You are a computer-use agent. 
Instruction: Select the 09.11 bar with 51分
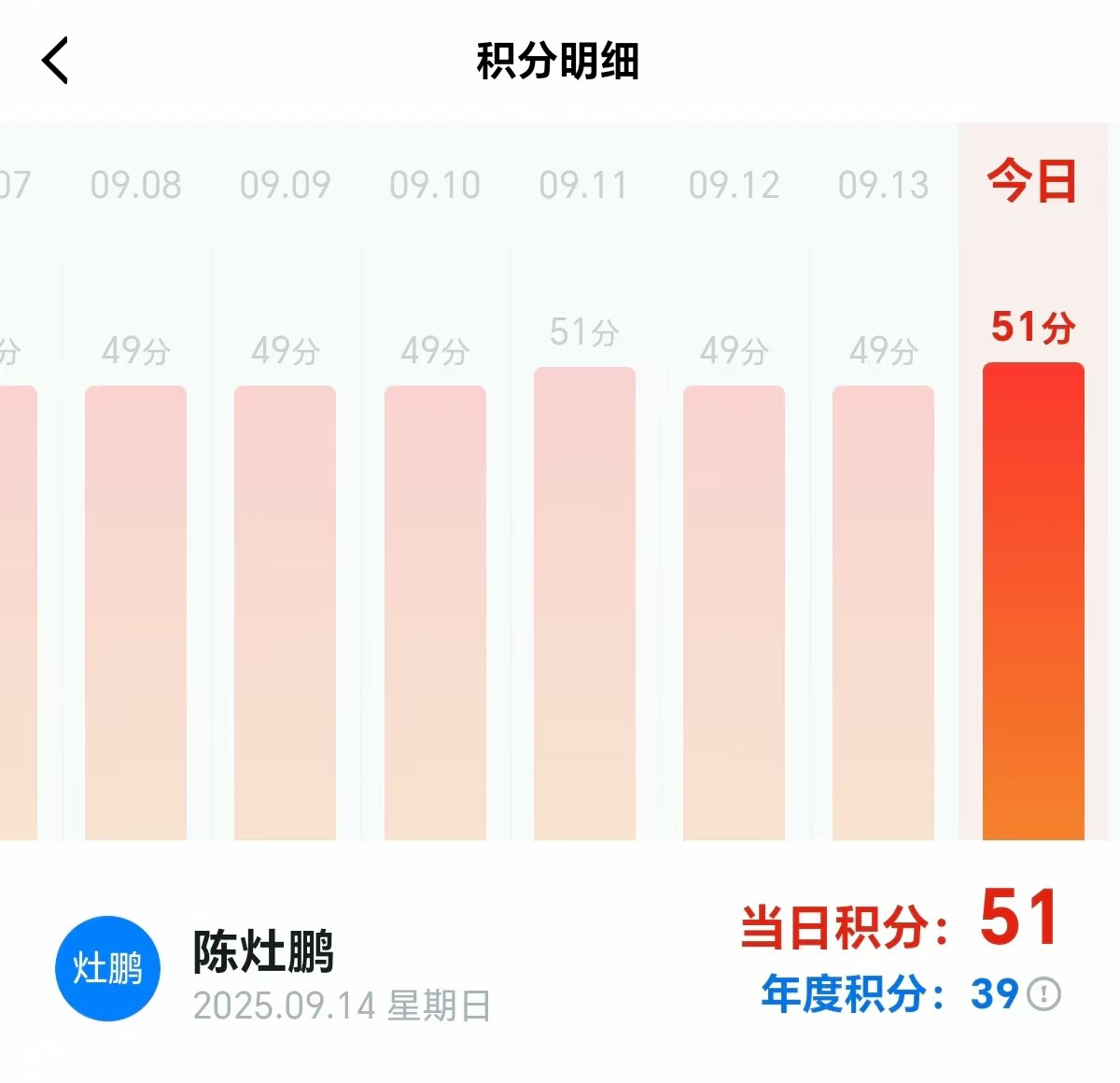584,602
